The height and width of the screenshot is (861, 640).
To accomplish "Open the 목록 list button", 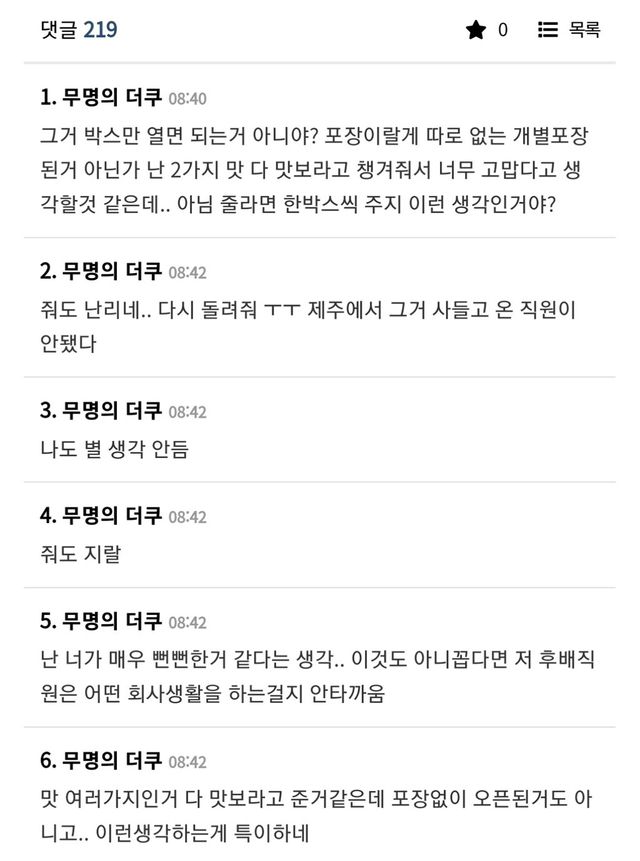I will tap(569, 30).
